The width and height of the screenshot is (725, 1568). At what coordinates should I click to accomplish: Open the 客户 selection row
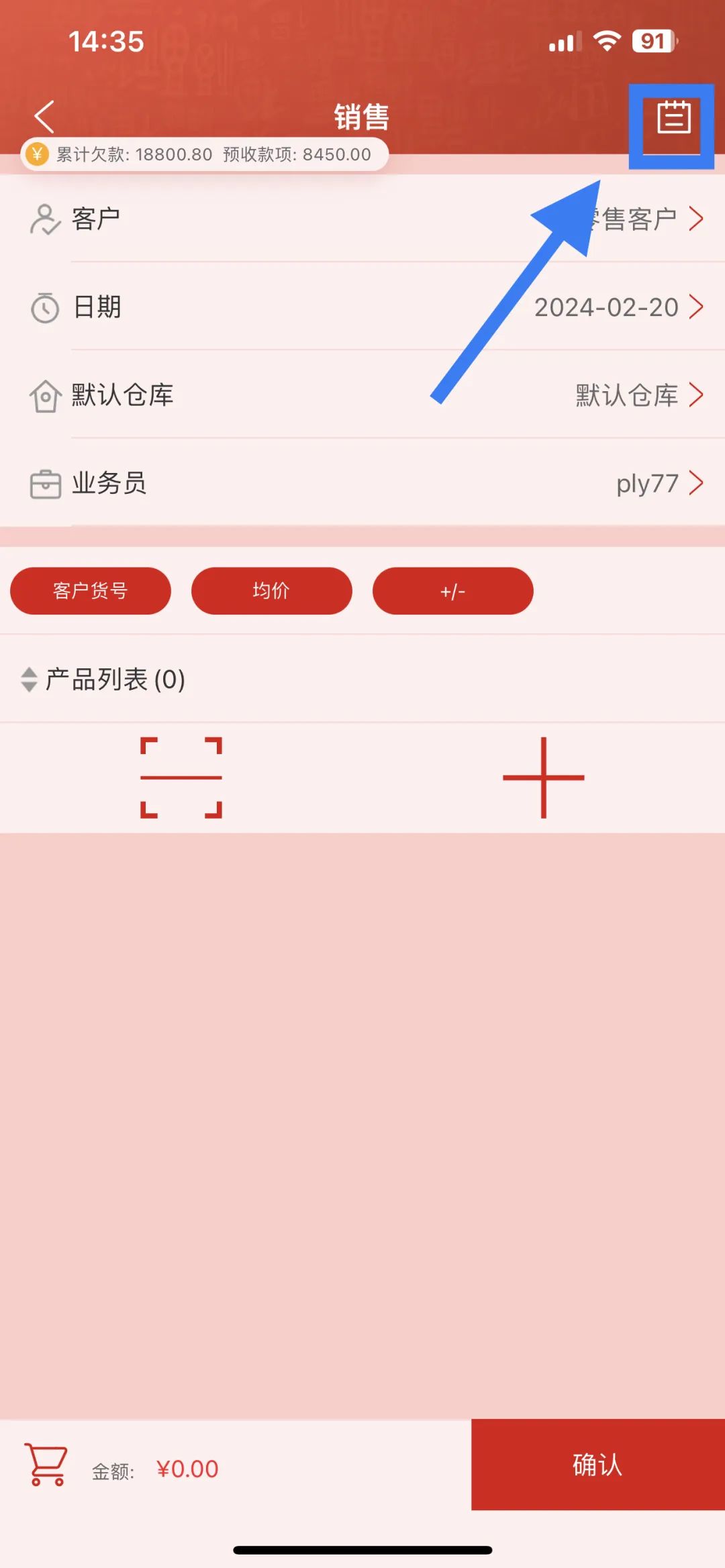pos(362,219)
